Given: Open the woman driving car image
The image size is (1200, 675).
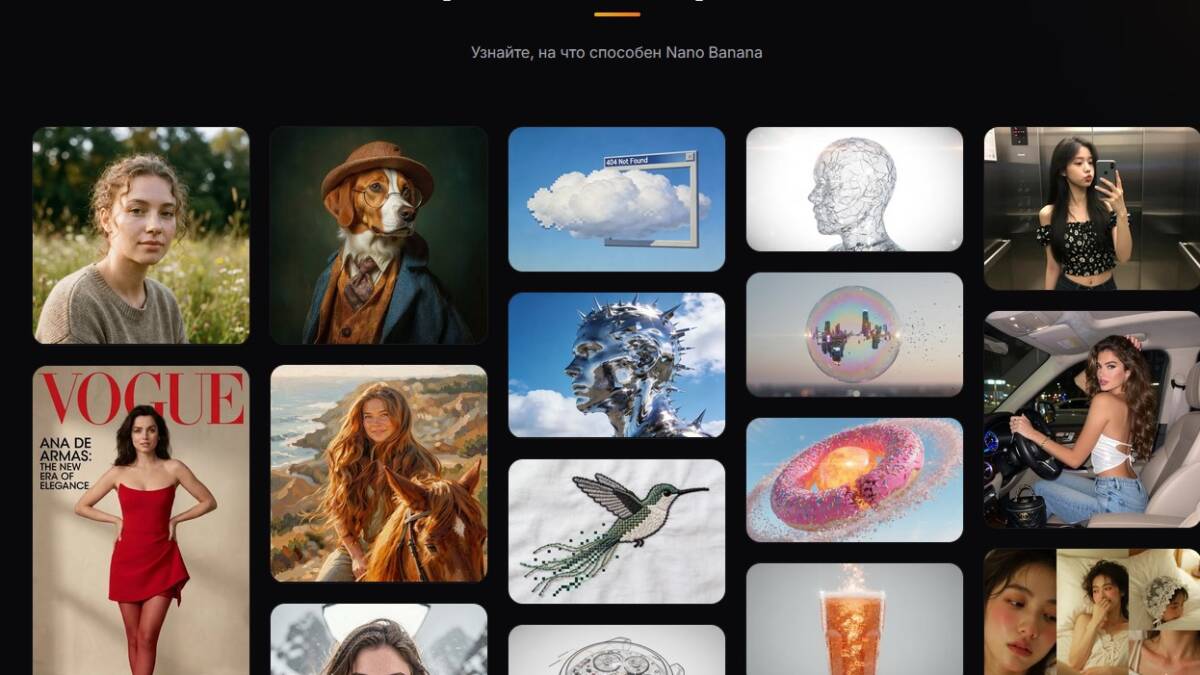Looking at the screenshot, I should click(1091, 419).
